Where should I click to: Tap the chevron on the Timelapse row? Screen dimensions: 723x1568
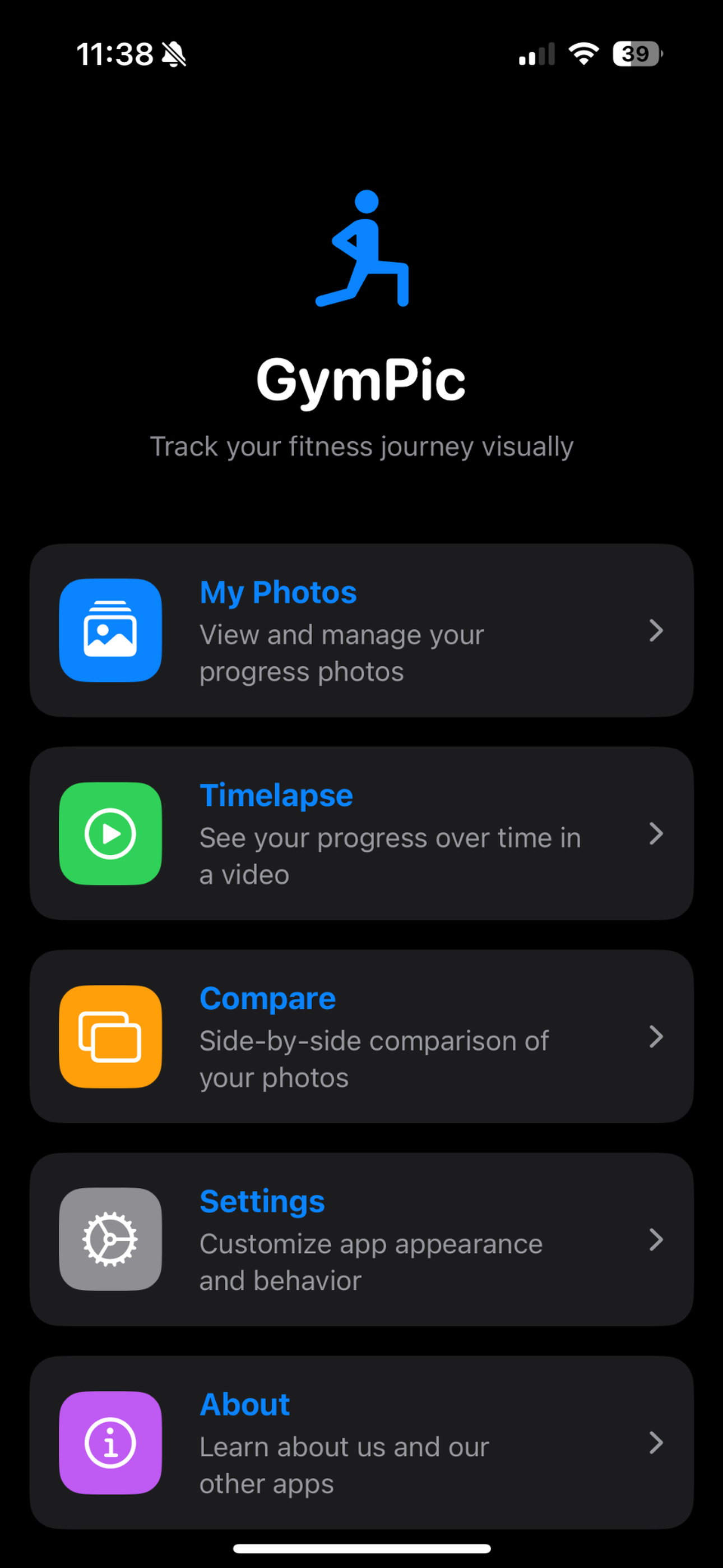coord(656,834)
